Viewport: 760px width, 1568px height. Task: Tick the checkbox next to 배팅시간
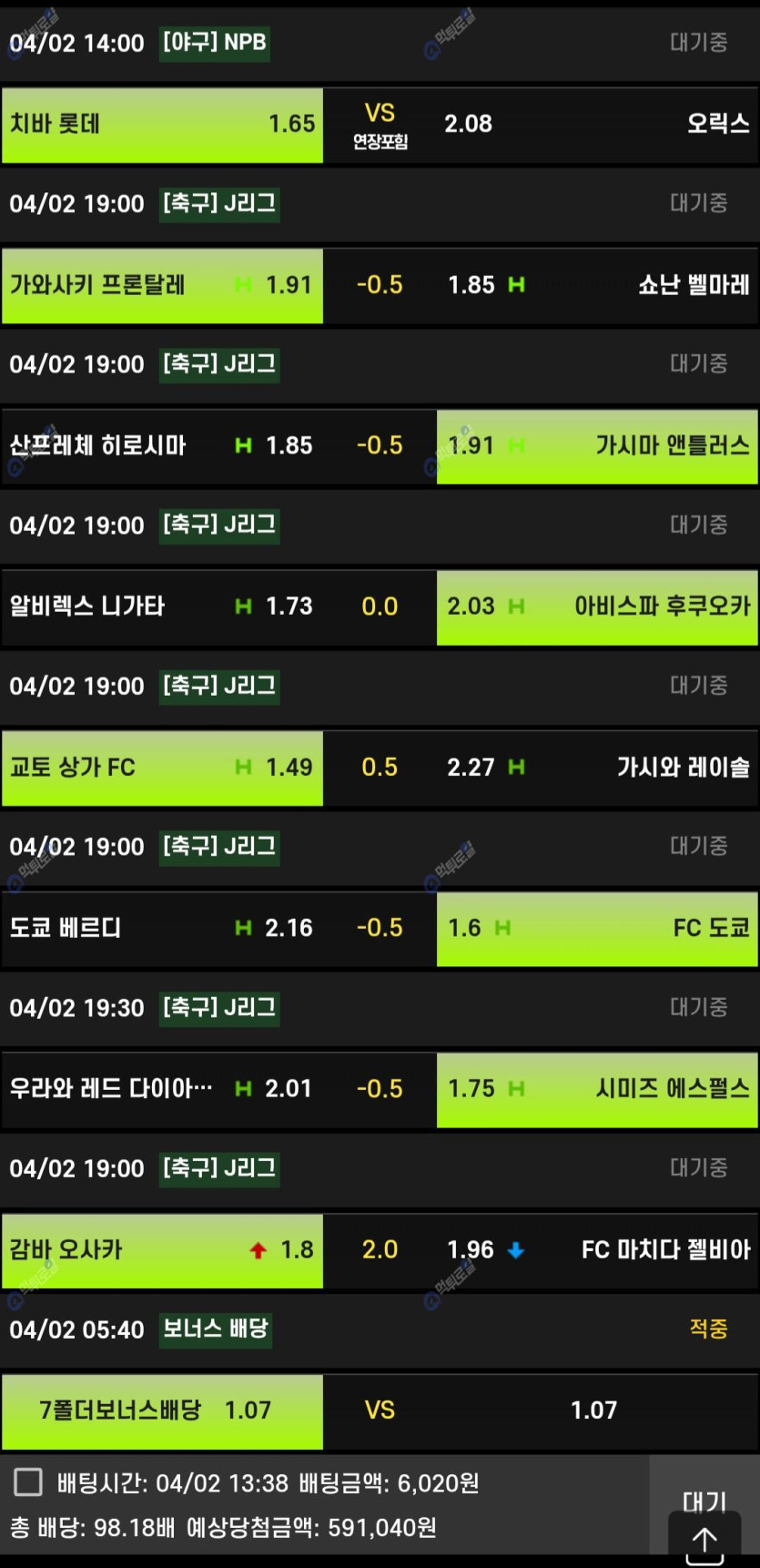coord(28,1482)
